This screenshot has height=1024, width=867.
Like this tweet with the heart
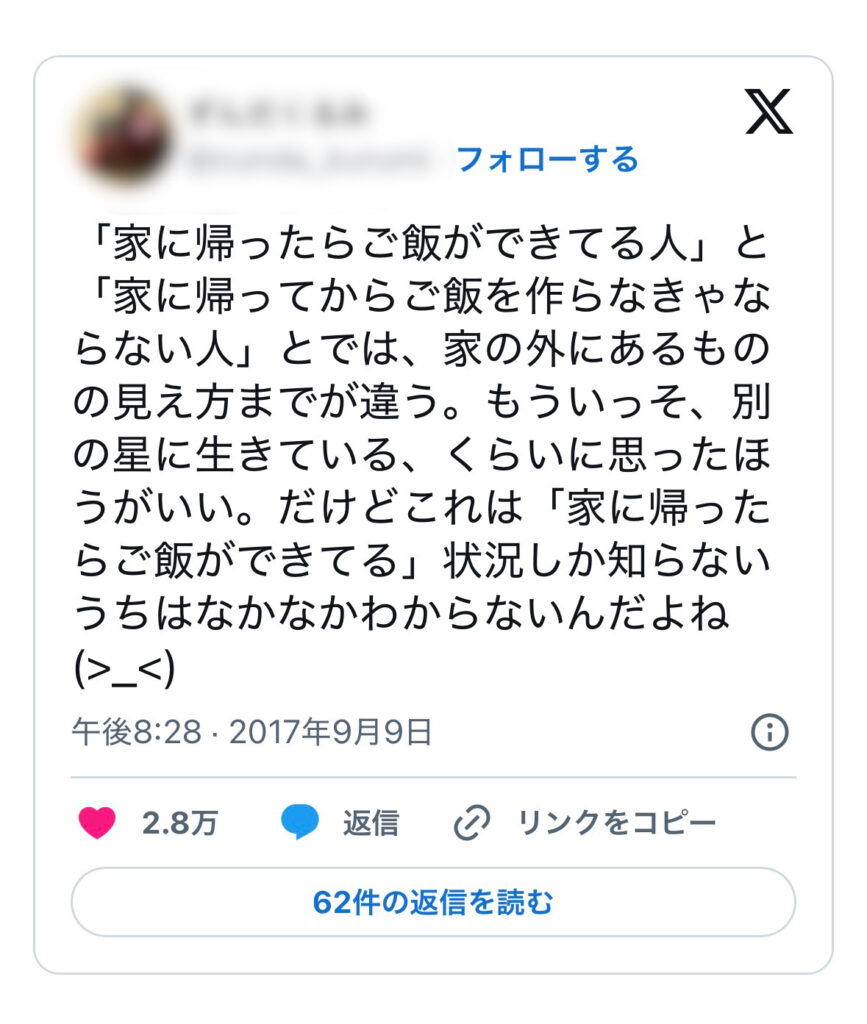(97, 823)
